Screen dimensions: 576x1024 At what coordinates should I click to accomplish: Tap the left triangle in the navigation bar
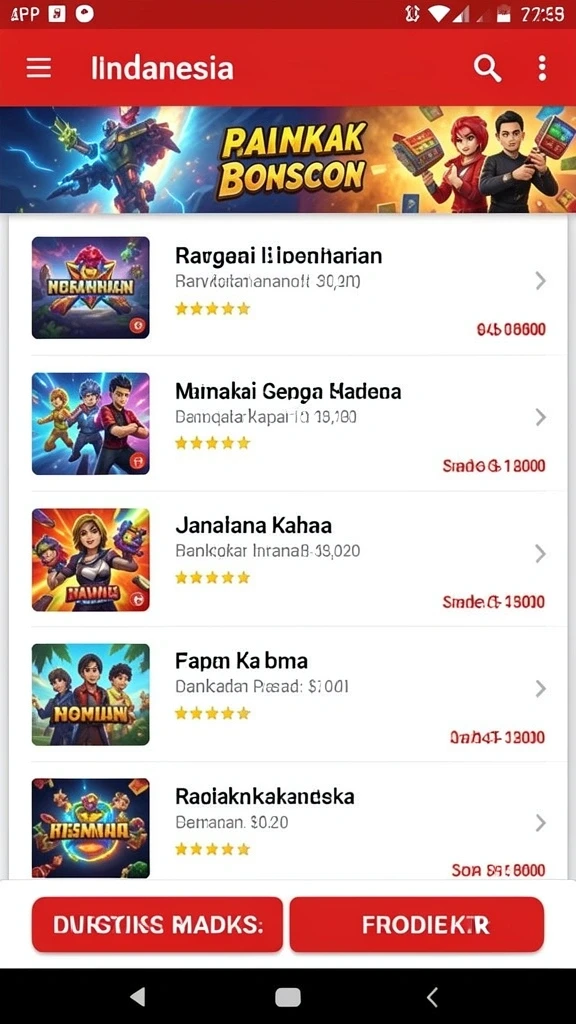click(x=138, y=997)
